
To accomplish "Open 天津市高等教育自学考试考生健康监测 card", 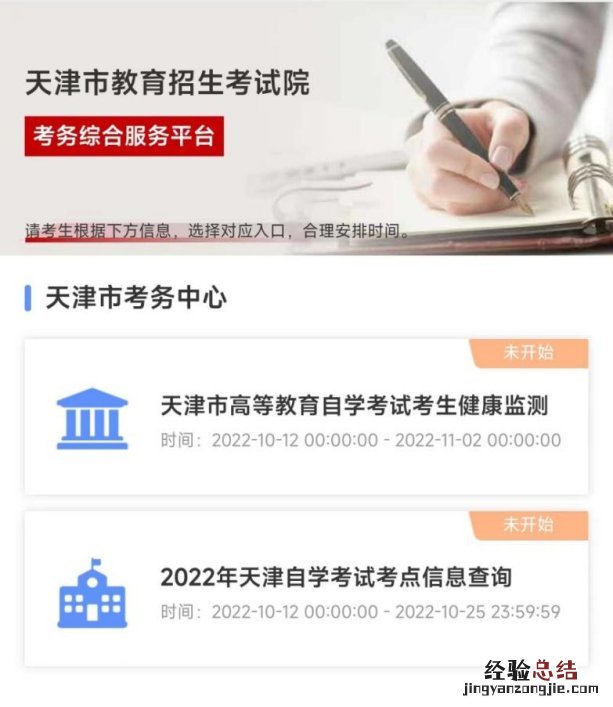I will 354,406.
